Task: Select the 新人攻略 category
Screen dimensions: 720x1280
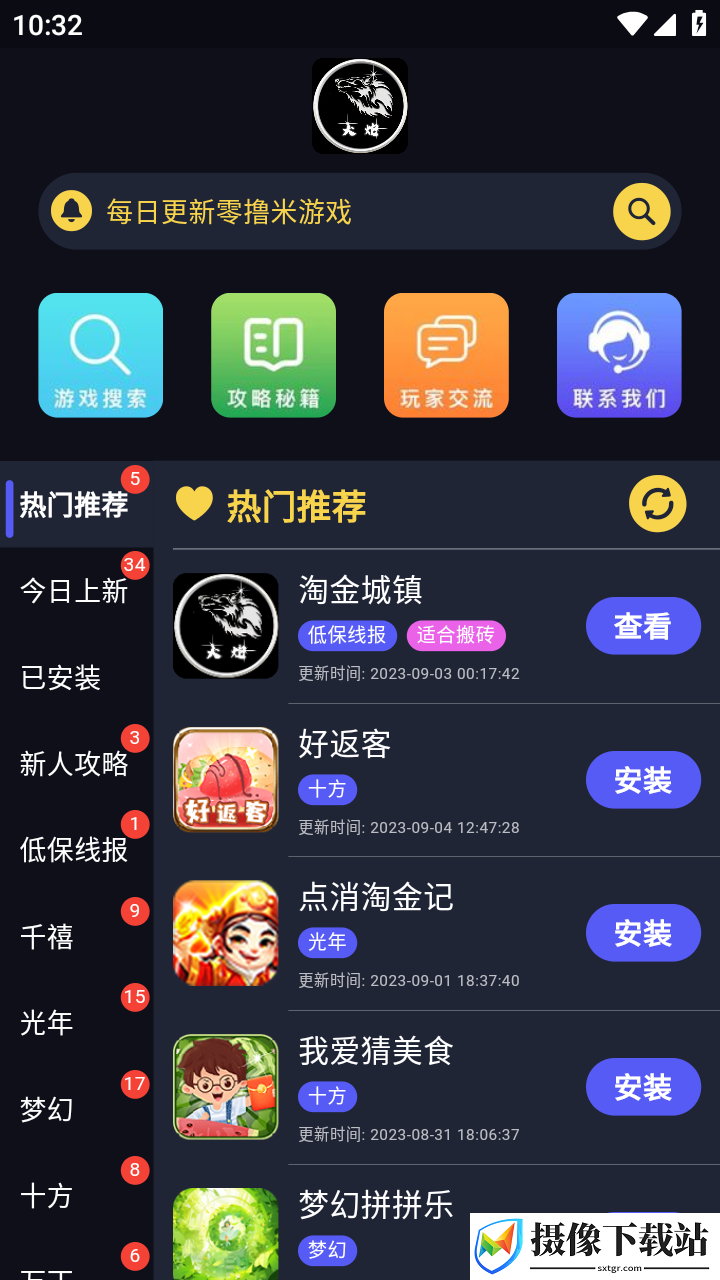Action: pos(77,763)
